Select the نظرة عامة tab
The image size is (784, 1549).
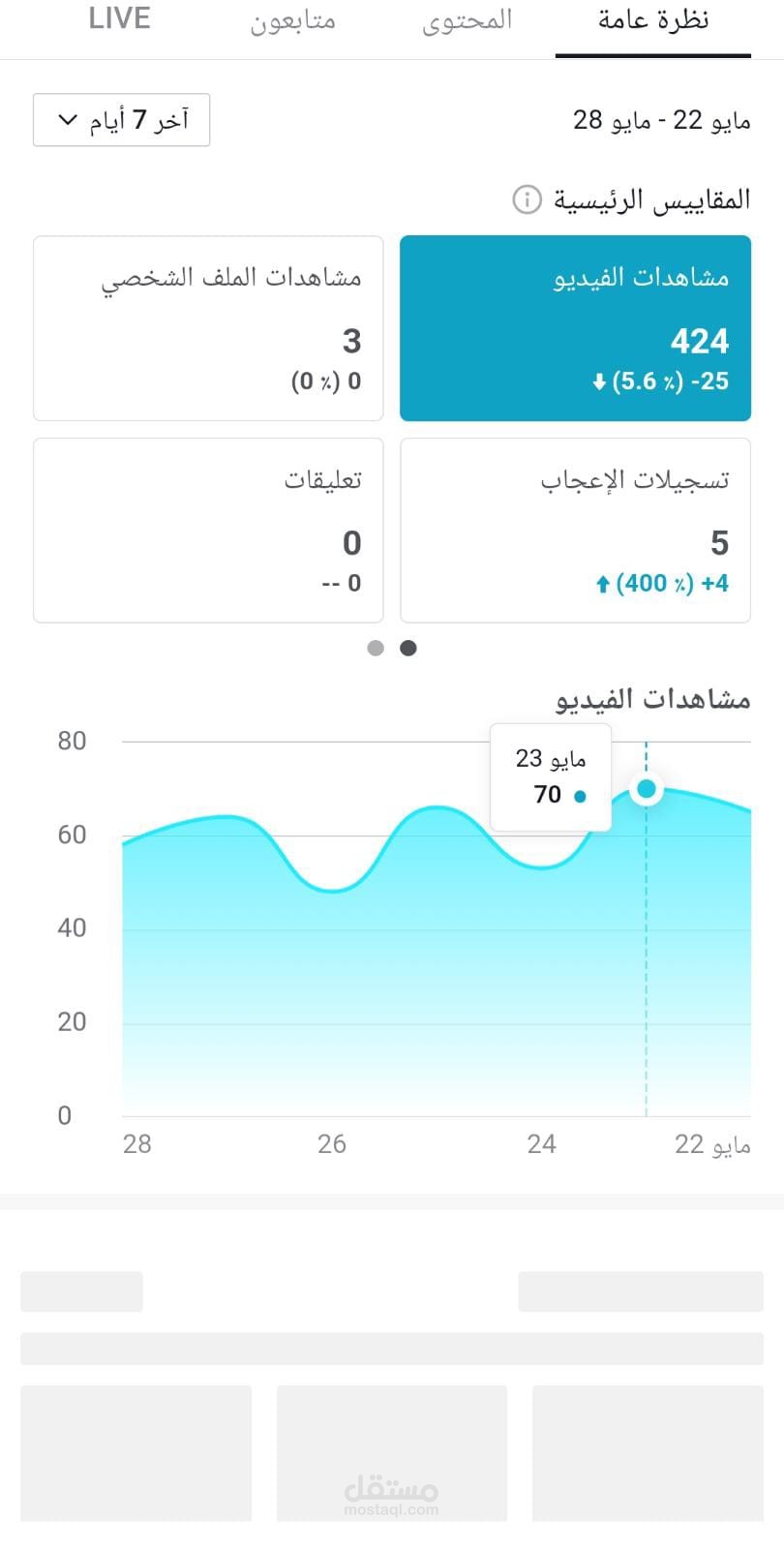[653, 21]
